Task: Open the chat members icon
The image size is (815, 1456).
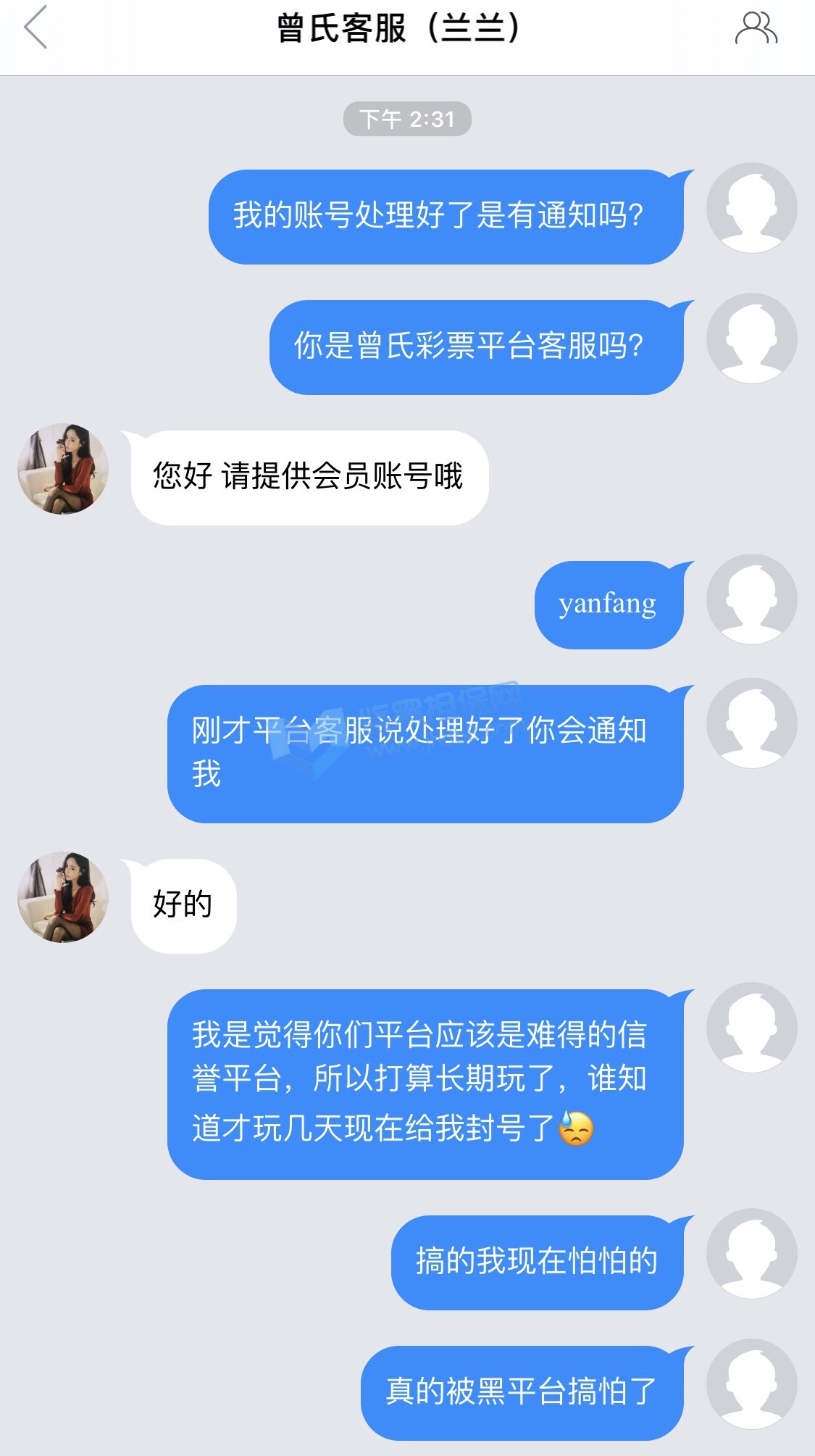Action: [756, 28]
